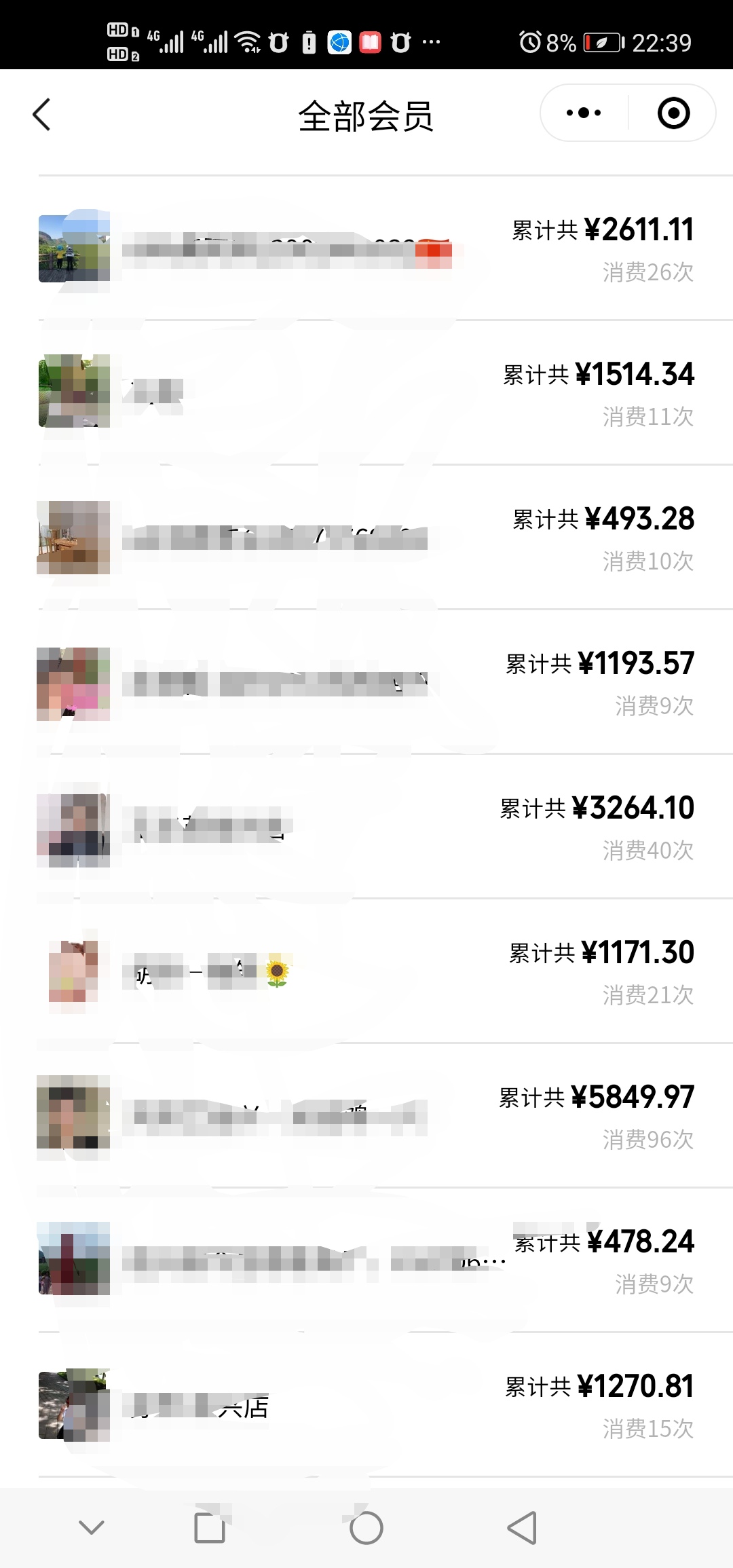Tap the system home button
Viewport: 733px width, 1568px height.
(366, 1528)
